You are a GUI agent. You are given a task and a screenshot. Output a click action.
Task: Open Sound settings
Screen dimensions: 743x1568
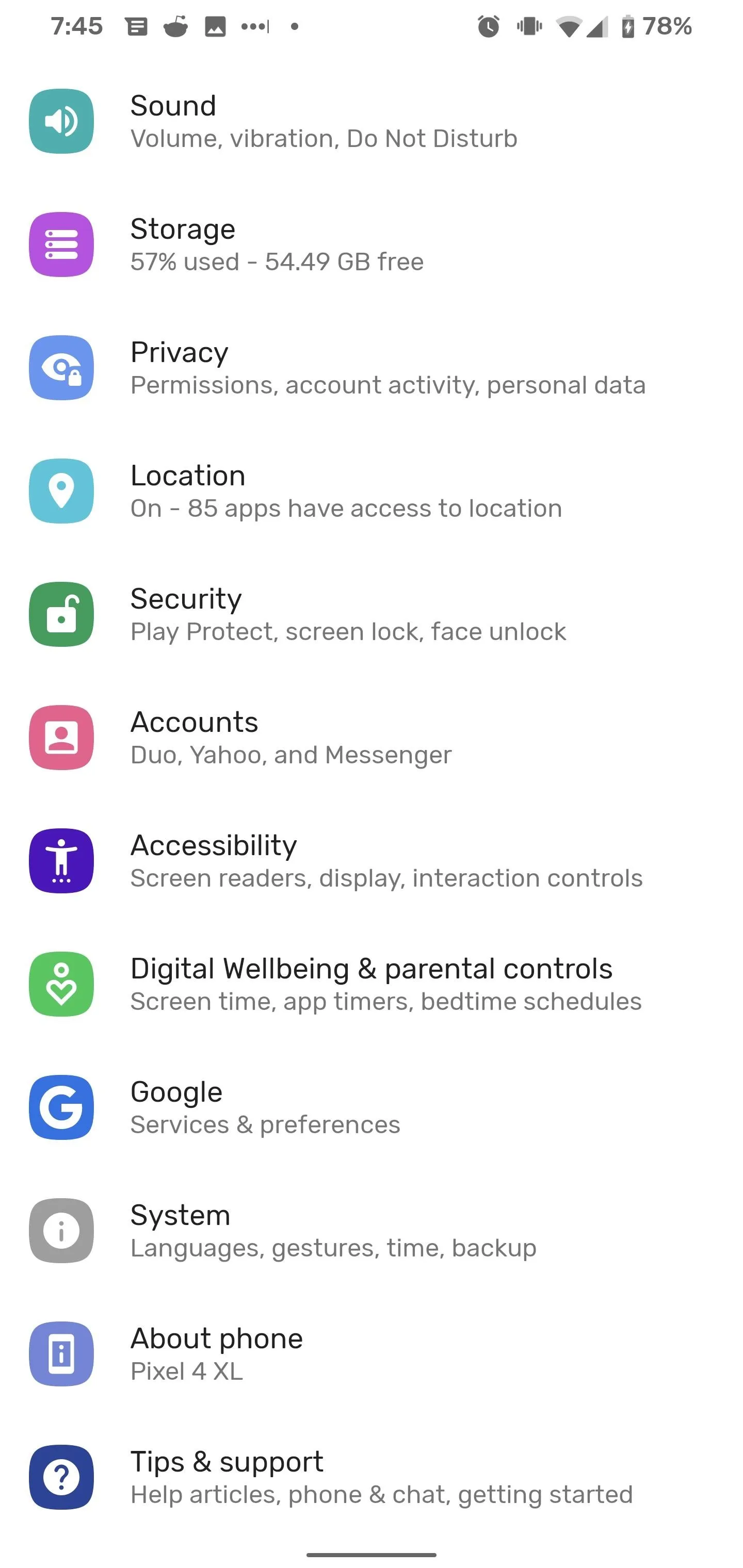coord(372,121)
